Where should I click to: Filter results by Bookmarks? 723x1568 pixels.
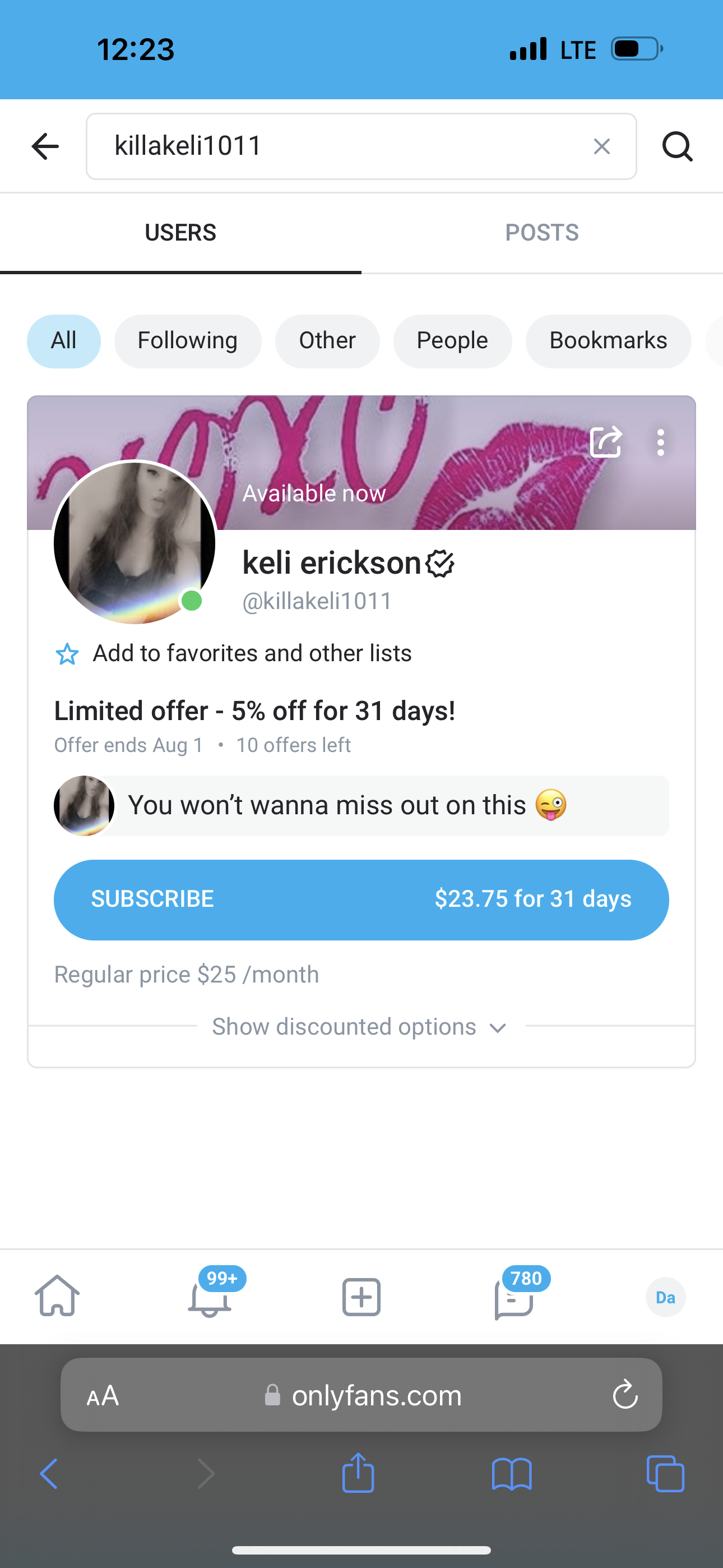point(608,341)
